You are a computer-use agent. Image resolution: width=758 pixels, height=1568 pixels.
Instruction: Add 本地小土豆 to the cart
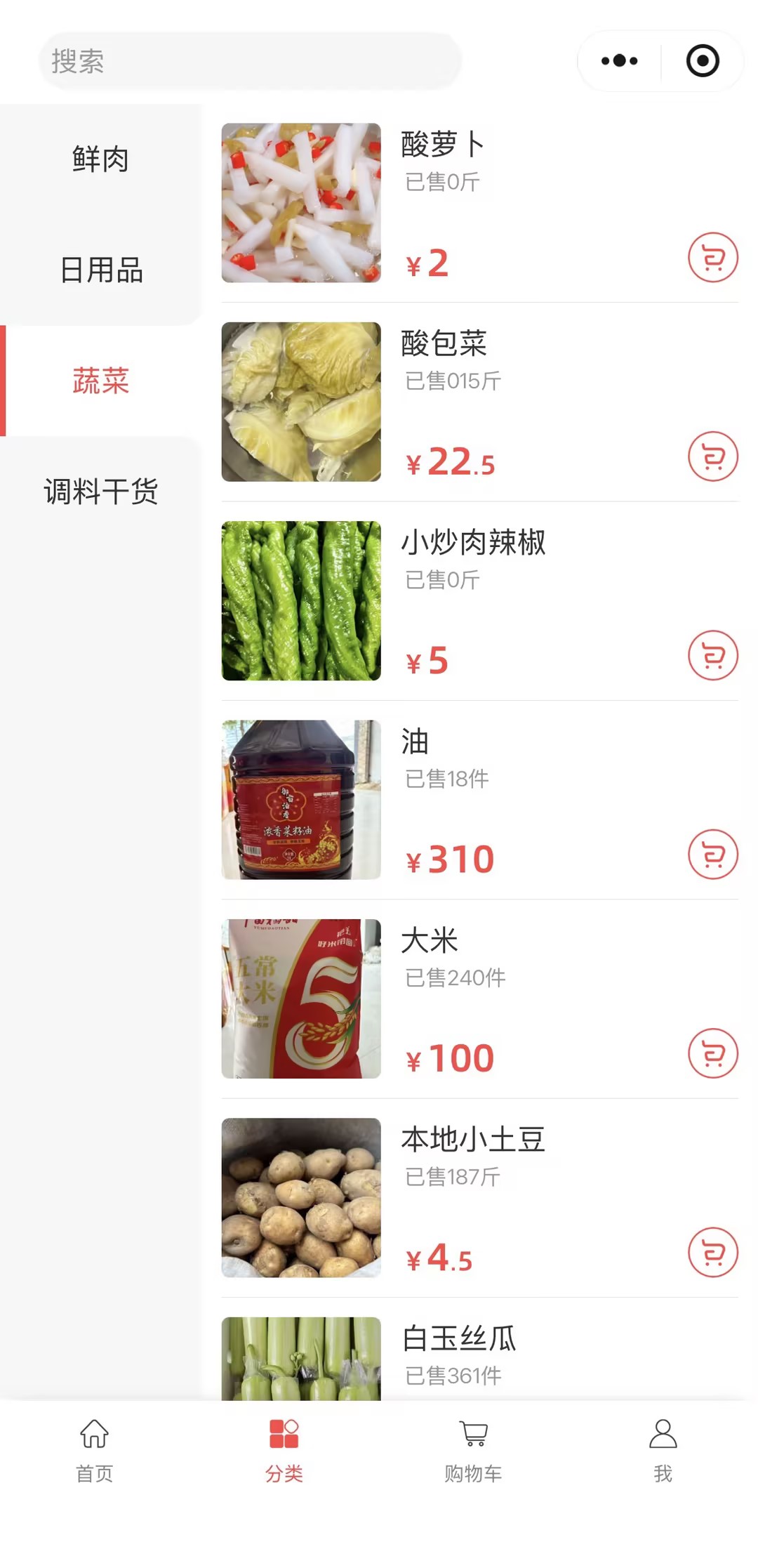pyautogui.click(x=712, y=1252)
